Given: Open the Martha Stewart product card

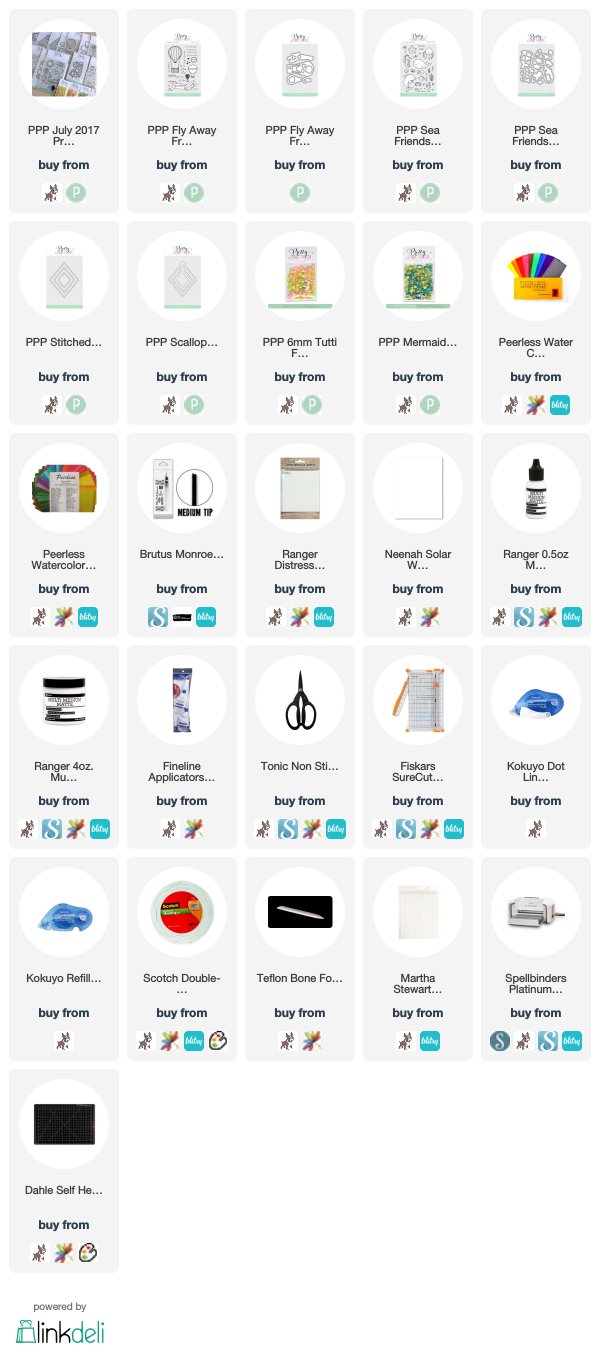Looking at the screenshot, I should pyautogui.click(x=418, y=958).
